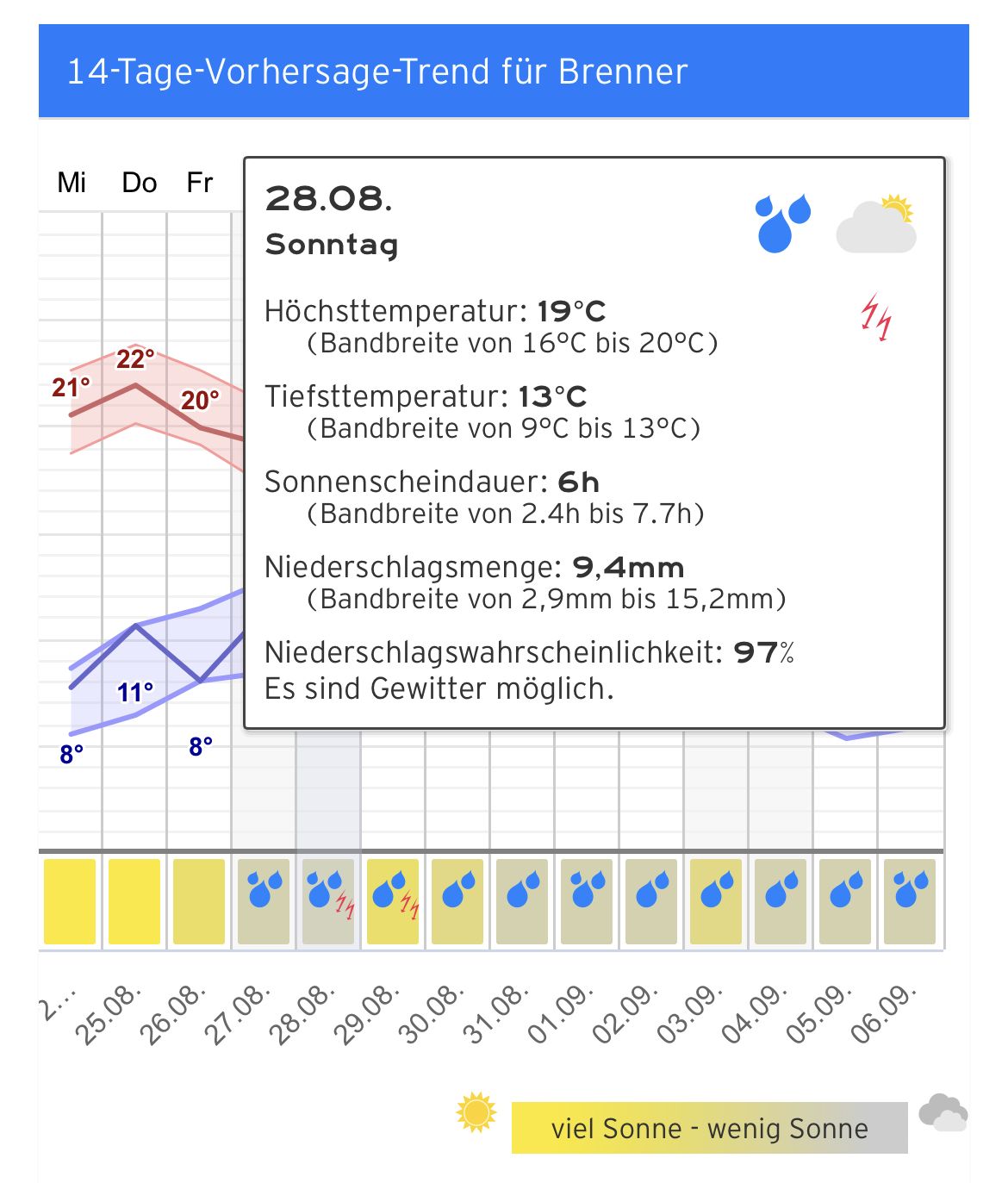Select the day tile for 02.09.

(x=651, y=900)
